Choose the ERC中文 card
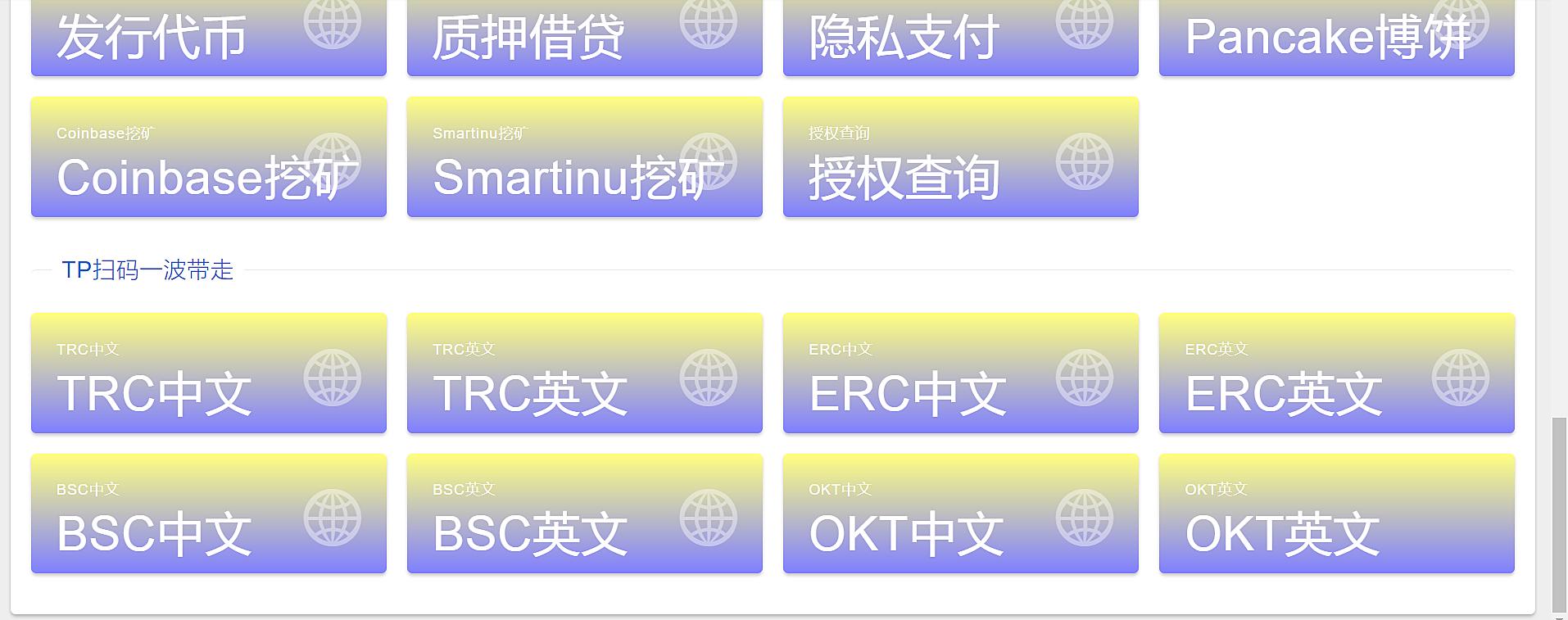1568x620 pixels. [960, 373]
